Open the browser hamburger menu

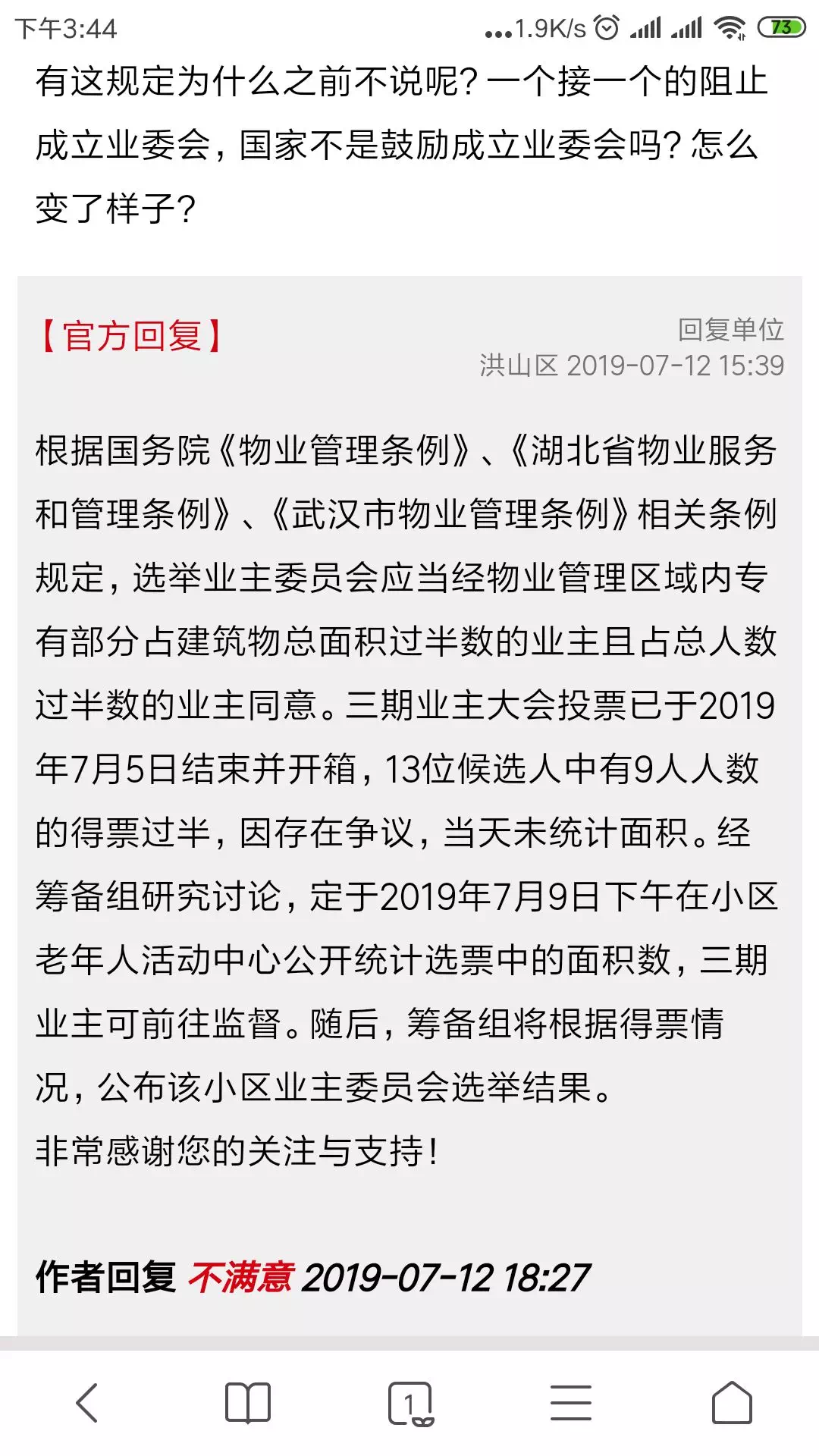click(x=570, y=1402)
